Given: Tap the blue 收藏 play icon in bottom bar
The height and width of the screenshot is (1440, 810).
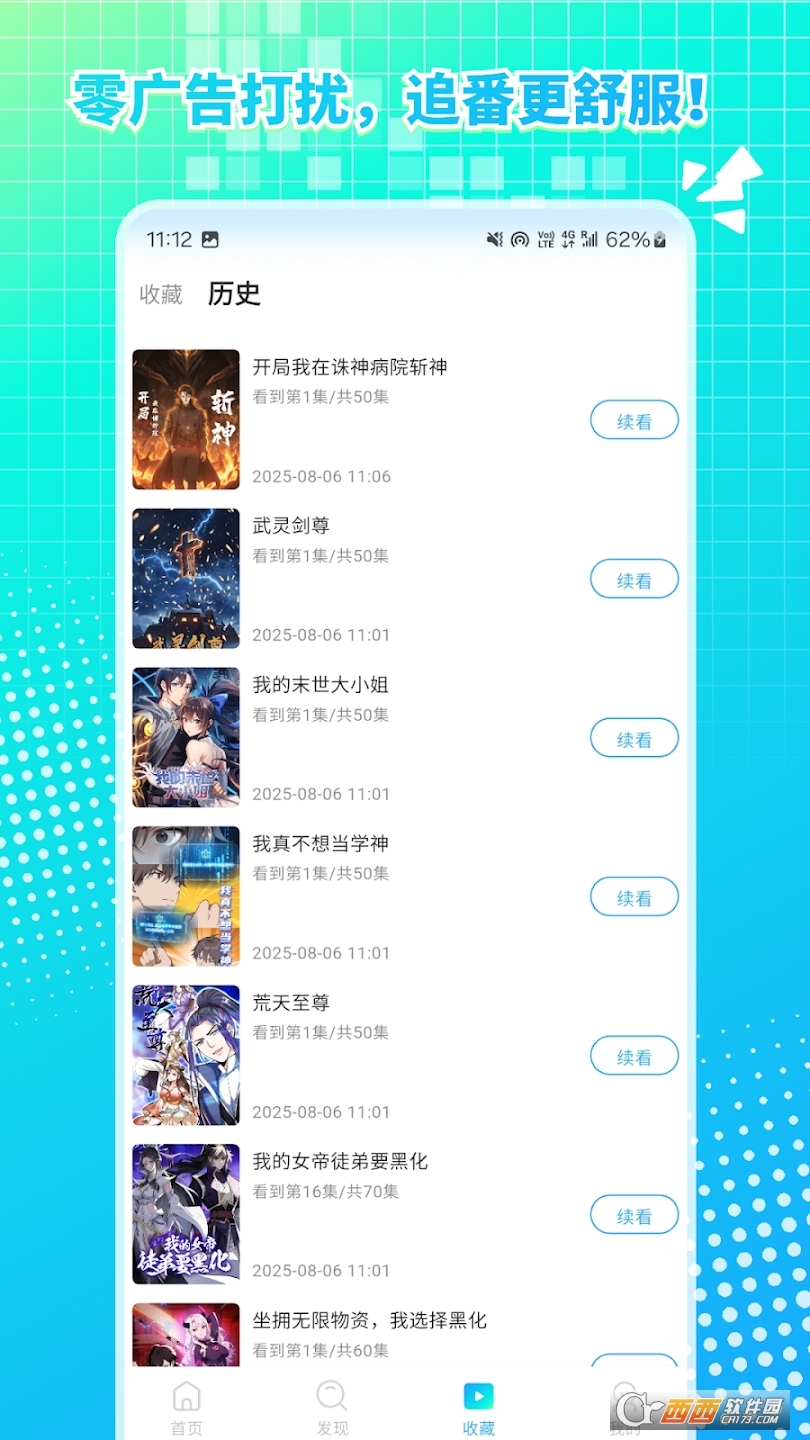Looking at the screenshot, I should coord(478,1395).
